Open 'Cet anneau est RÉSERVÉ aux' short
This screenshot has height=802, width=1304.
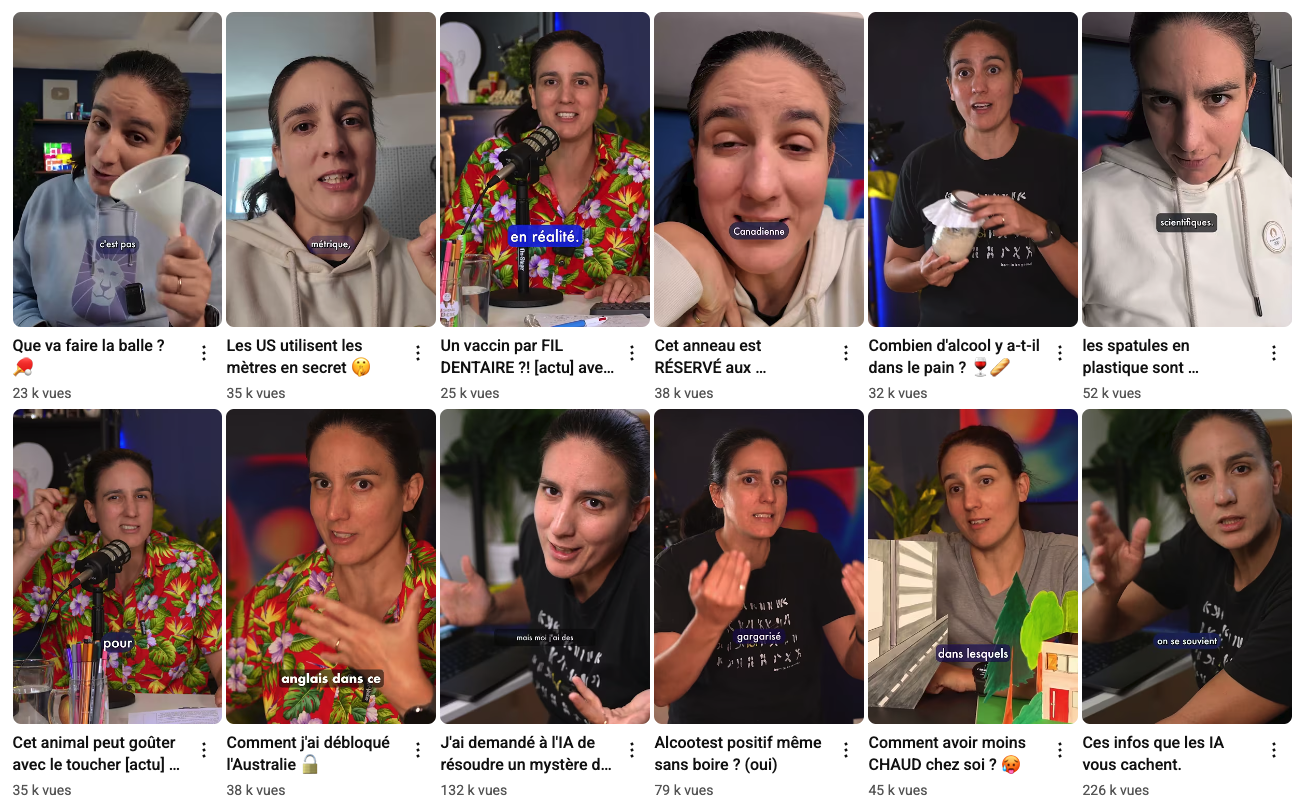coord(759,170)
